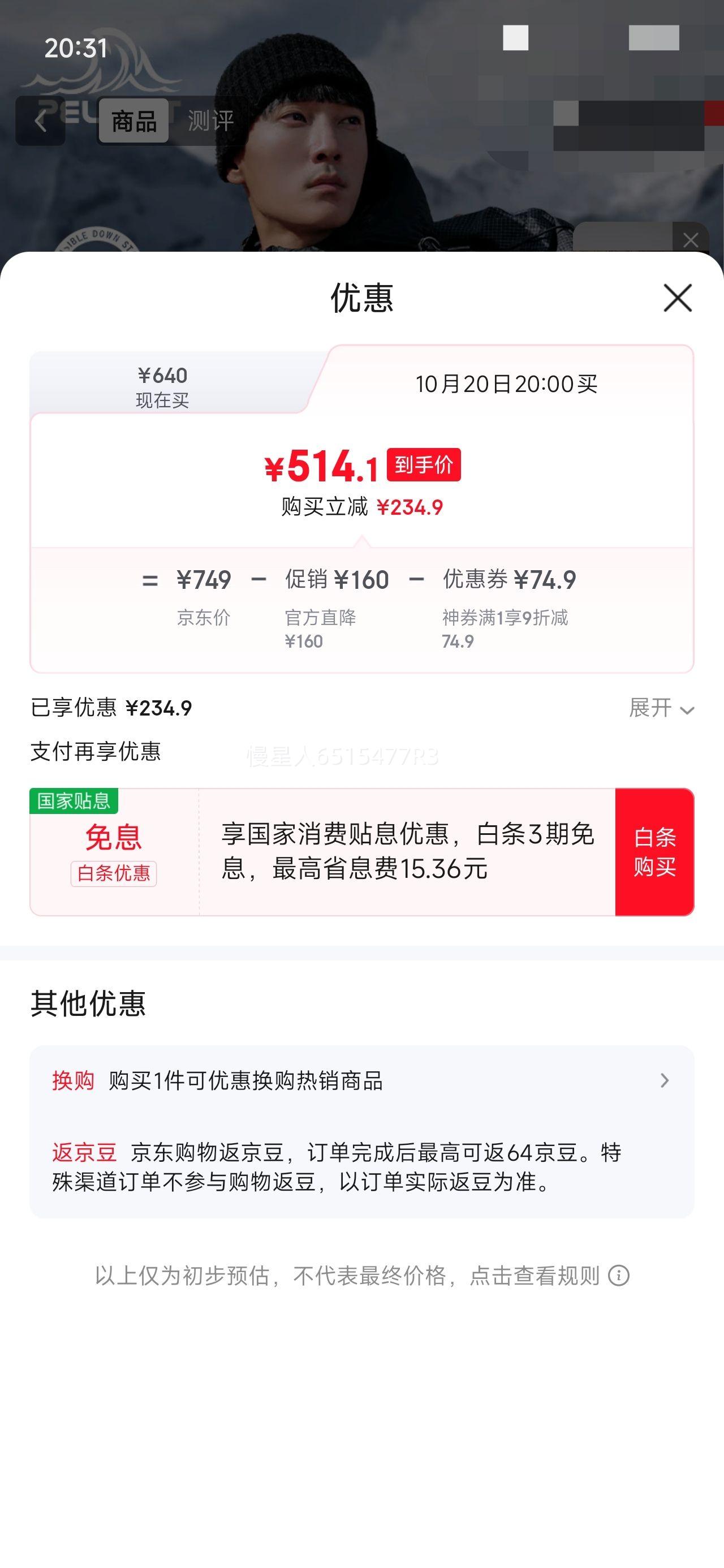Select the 10月20日20:00买 tab
This screenshot has height=1568, width=724.
(506, 384)
